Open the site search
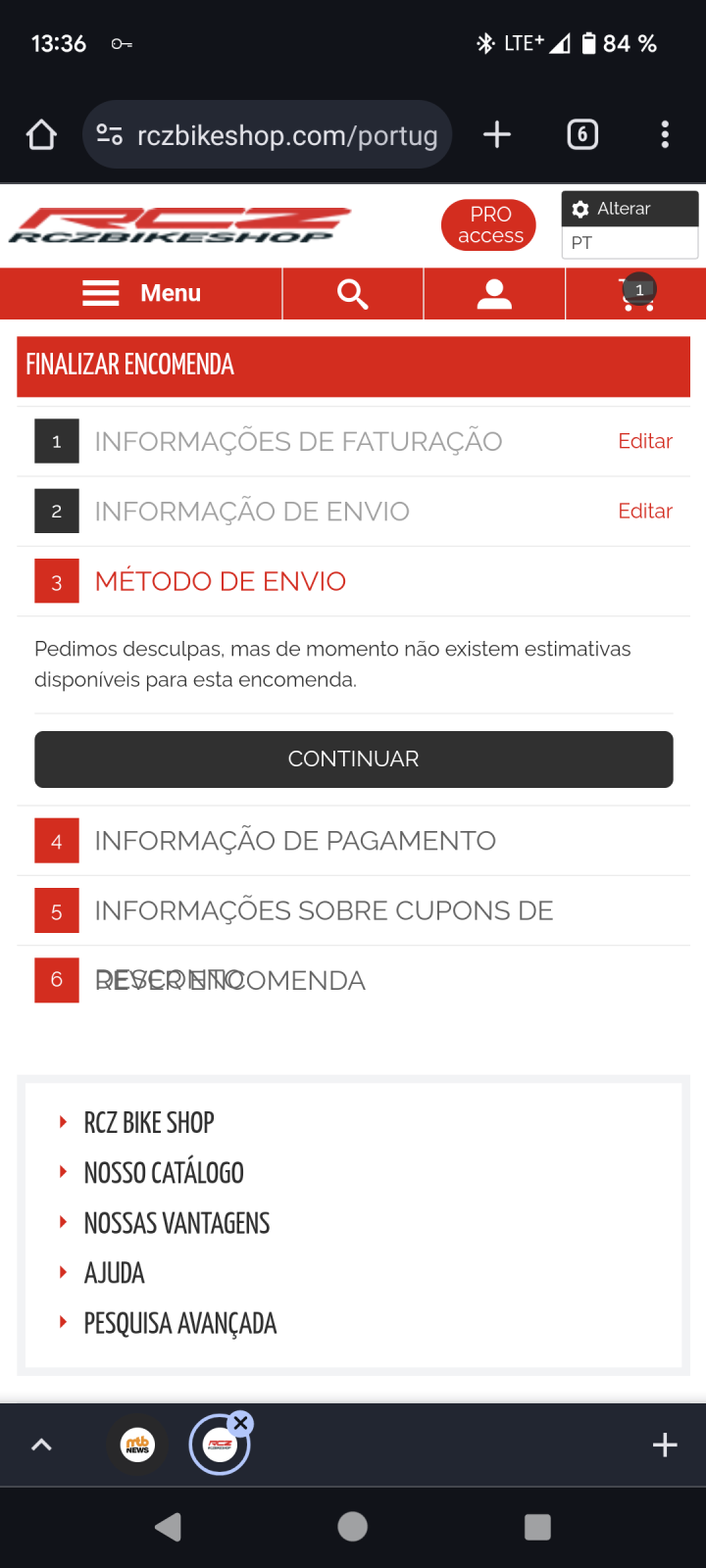This screenshot has width=706, height=1568. pos(353,293)
